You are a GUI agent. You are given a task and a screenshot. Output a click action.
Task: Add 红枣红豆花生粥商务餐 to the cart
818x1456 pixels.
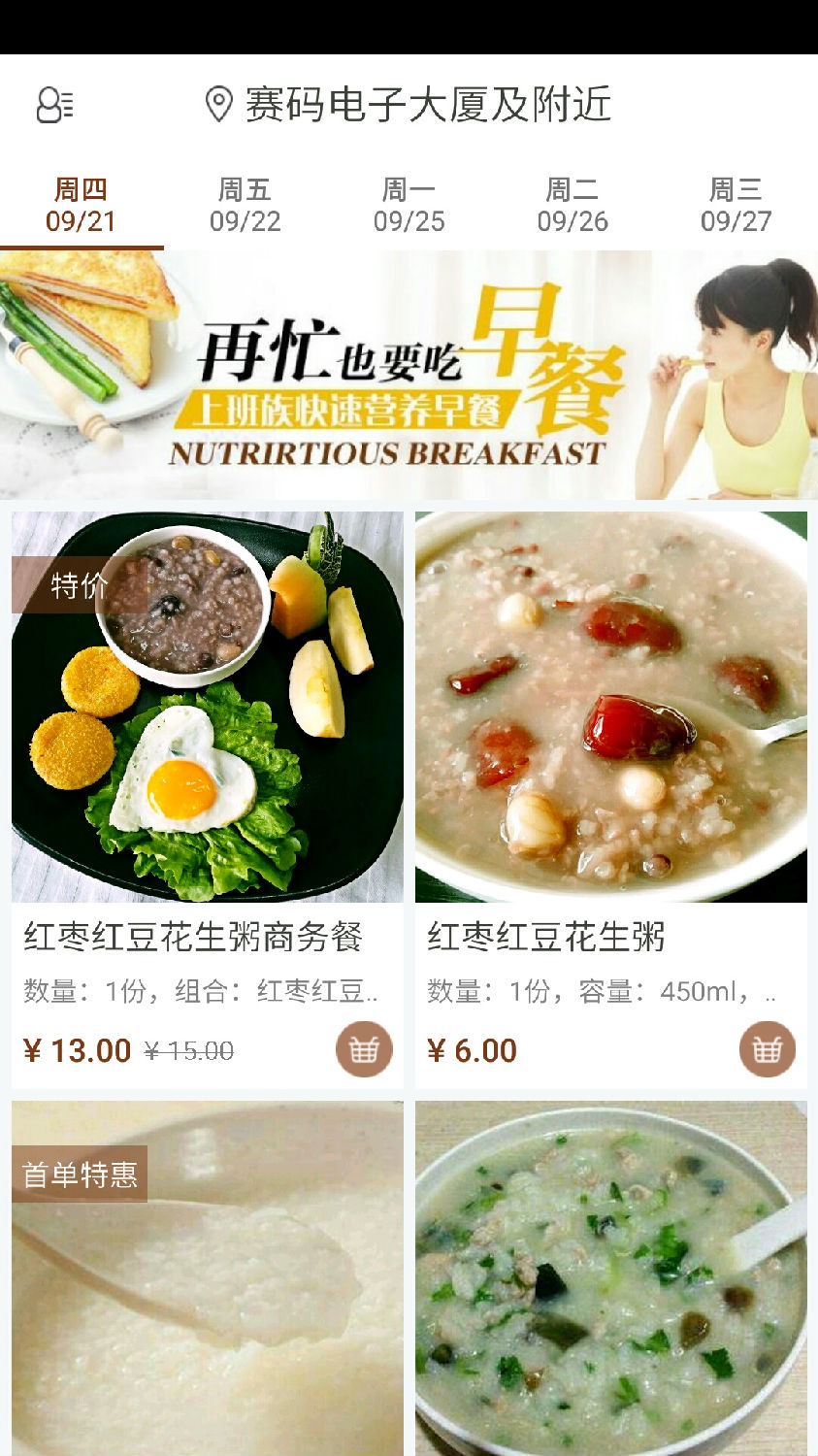click(x=364, y=1049)
